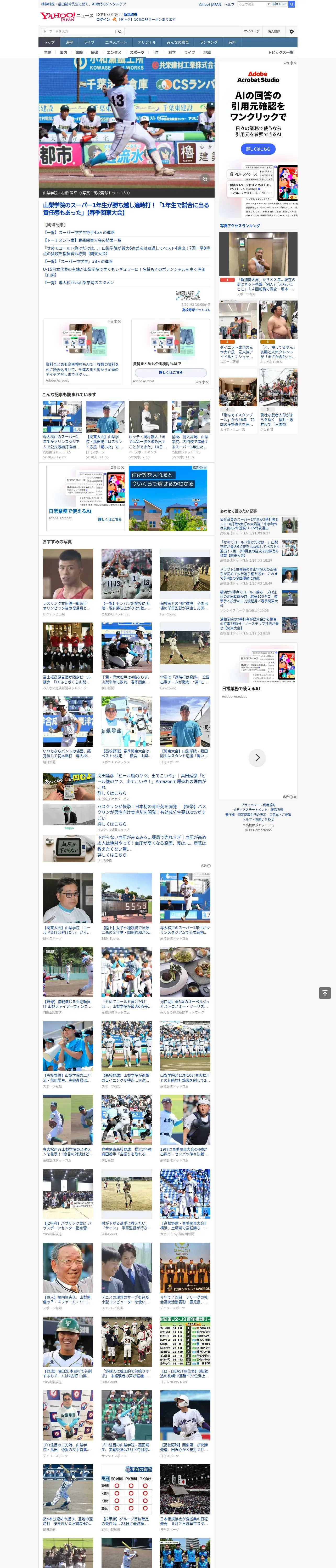Open マイページ
Image resolution: width=336 pixels, height=1568 pixels.
coord(251,31)
